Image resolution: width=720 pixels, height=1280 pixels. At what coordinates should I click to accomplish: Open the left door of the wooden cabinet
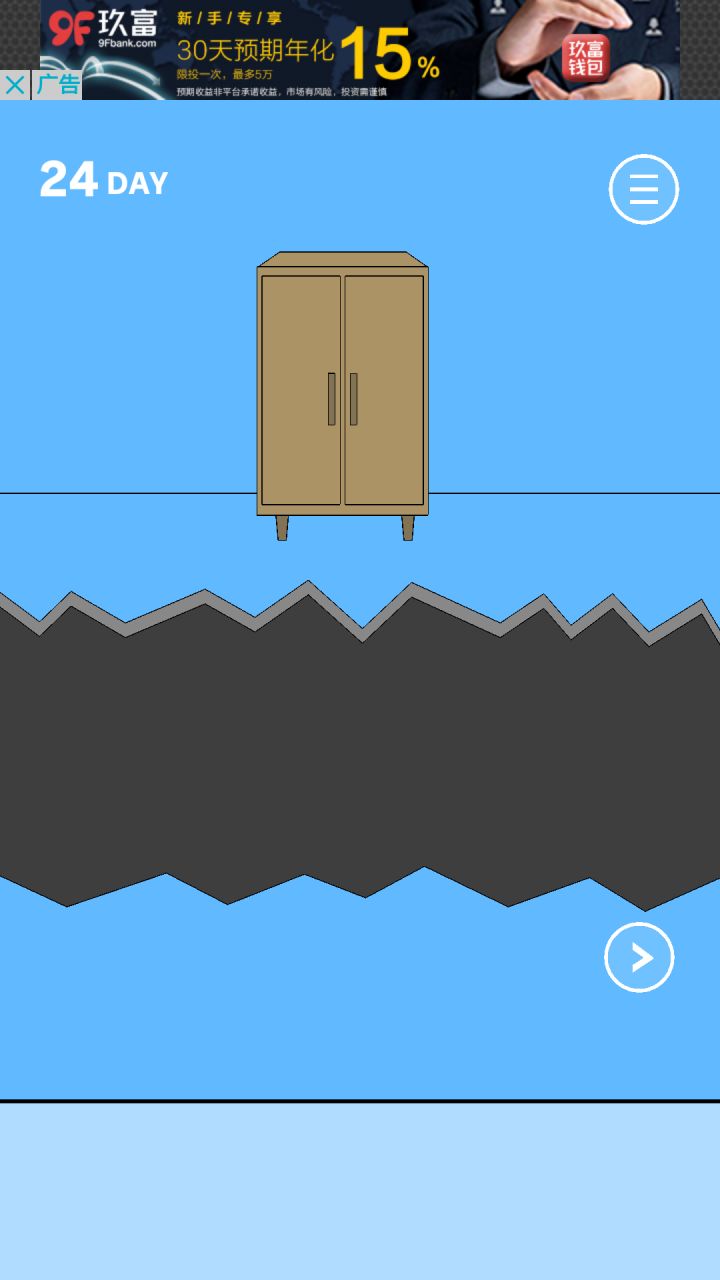(x=300, y=390)
